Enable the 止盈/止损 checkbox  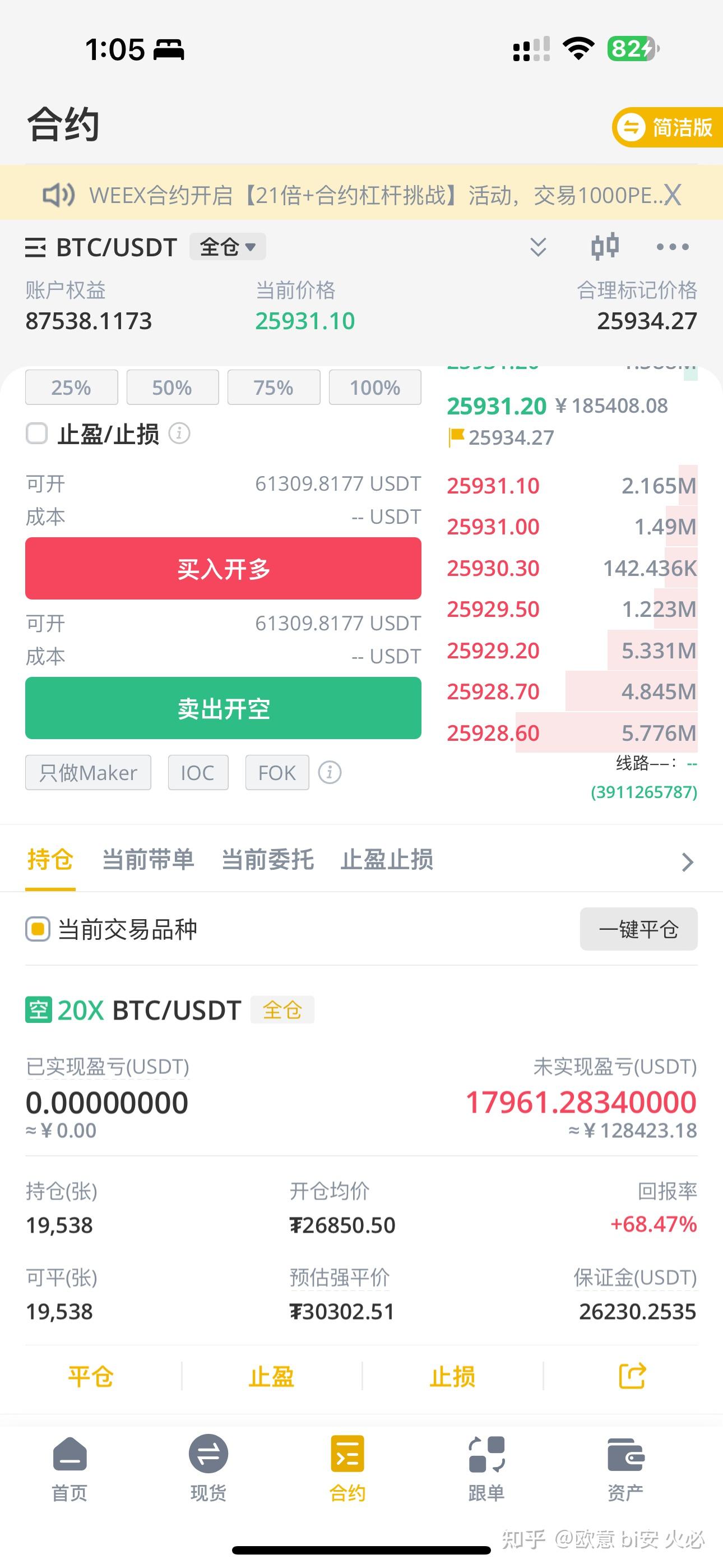pos(36,433)
